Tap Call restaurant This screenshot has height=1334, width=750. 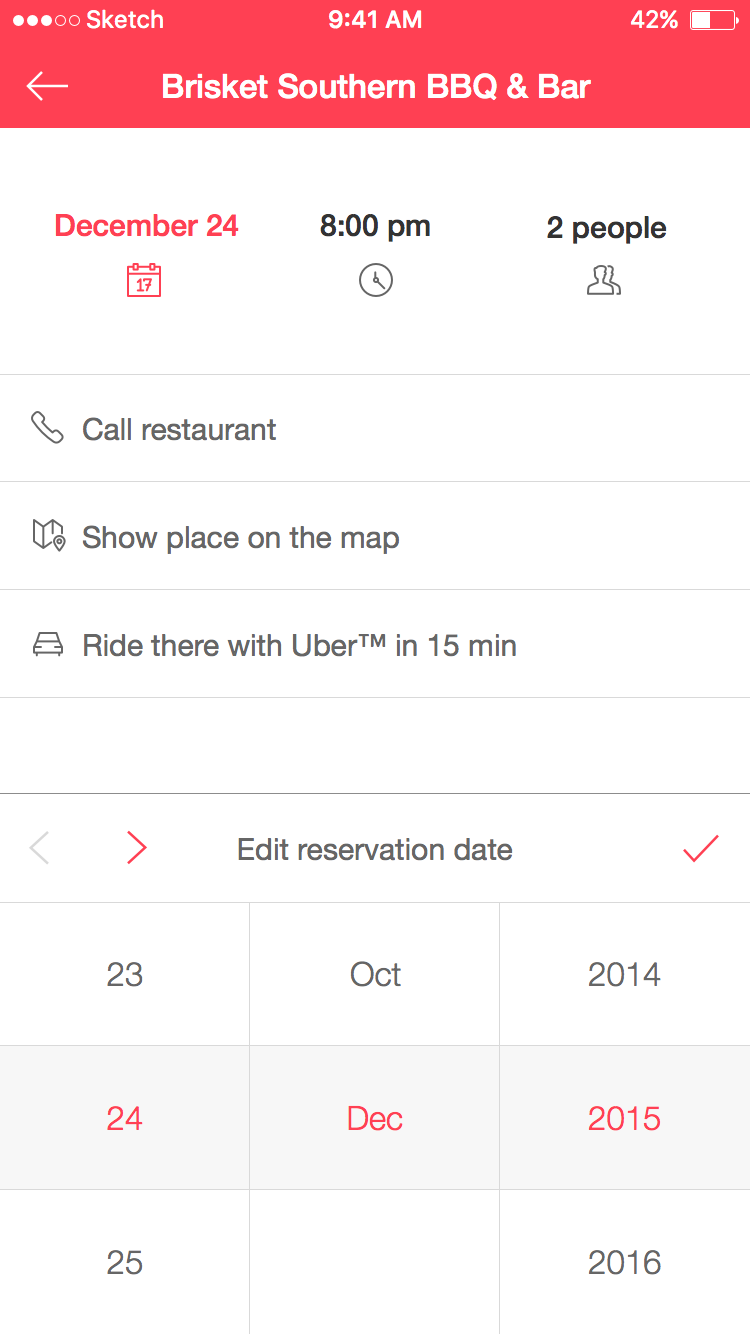[x=375, y=429]
